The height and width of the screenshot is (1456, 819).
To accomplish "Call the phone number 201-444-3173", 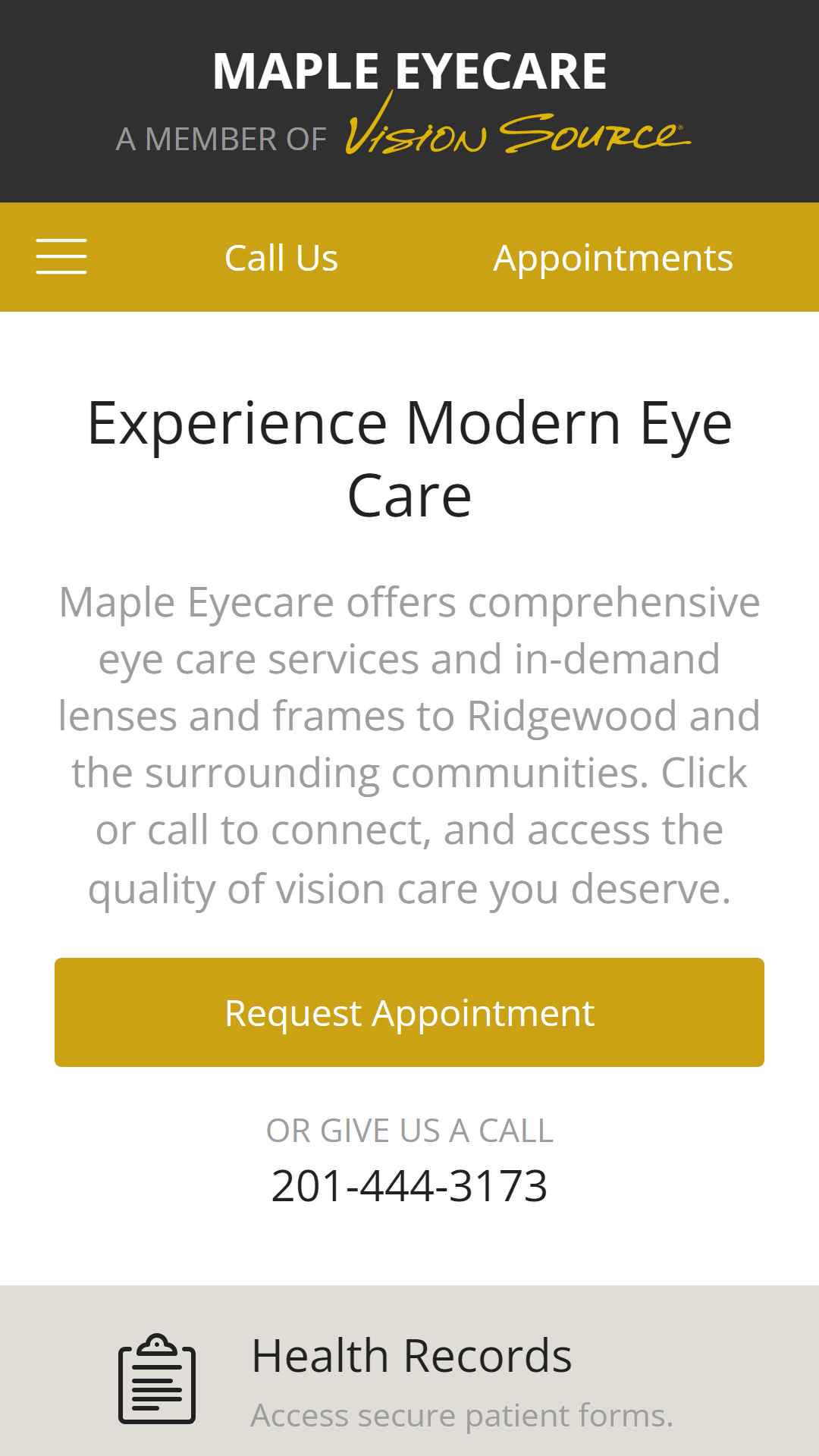I will (409, 1185).
